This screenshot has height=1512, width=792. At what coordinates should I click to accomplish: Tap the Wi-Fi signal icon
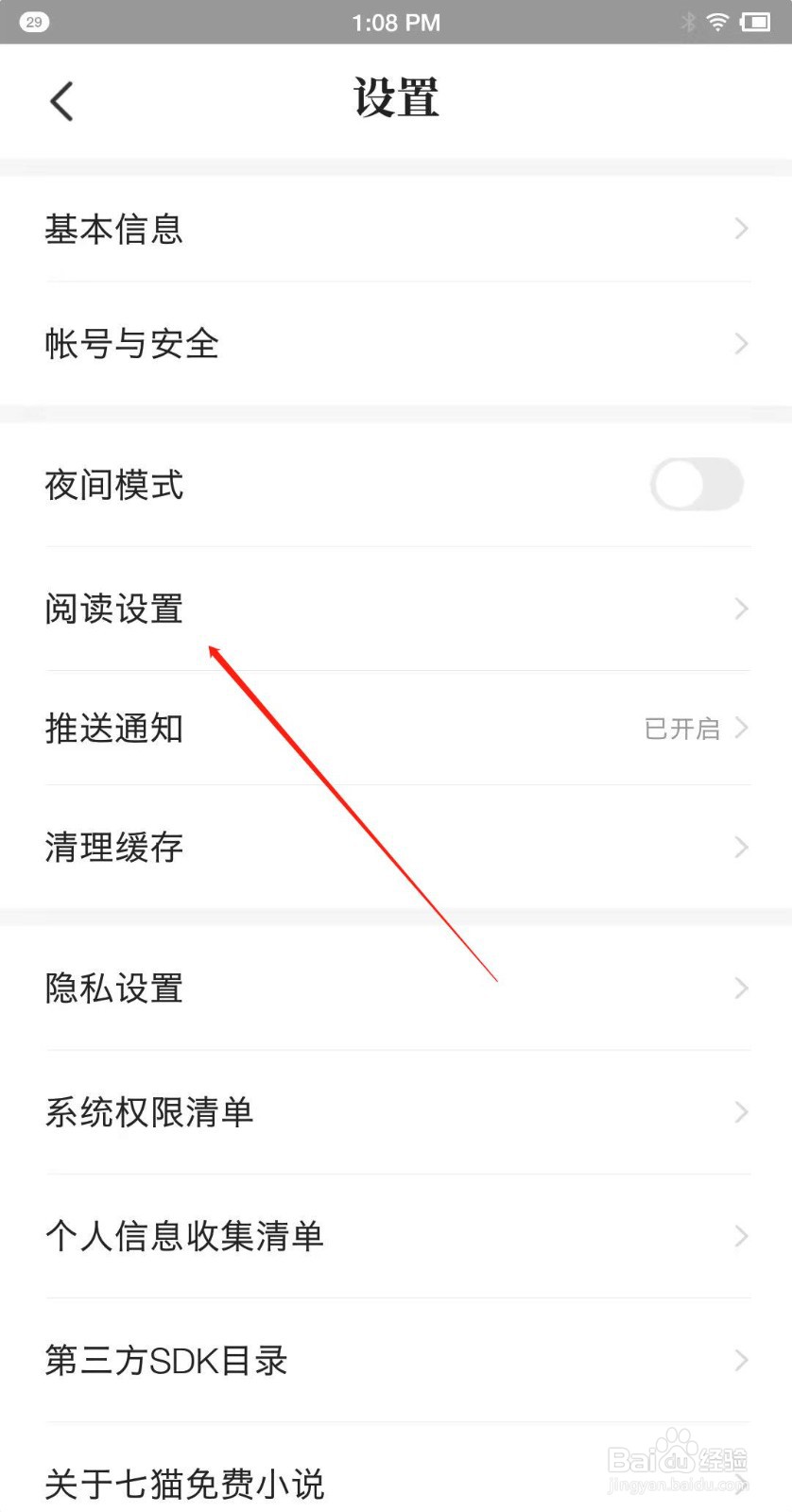718,23
